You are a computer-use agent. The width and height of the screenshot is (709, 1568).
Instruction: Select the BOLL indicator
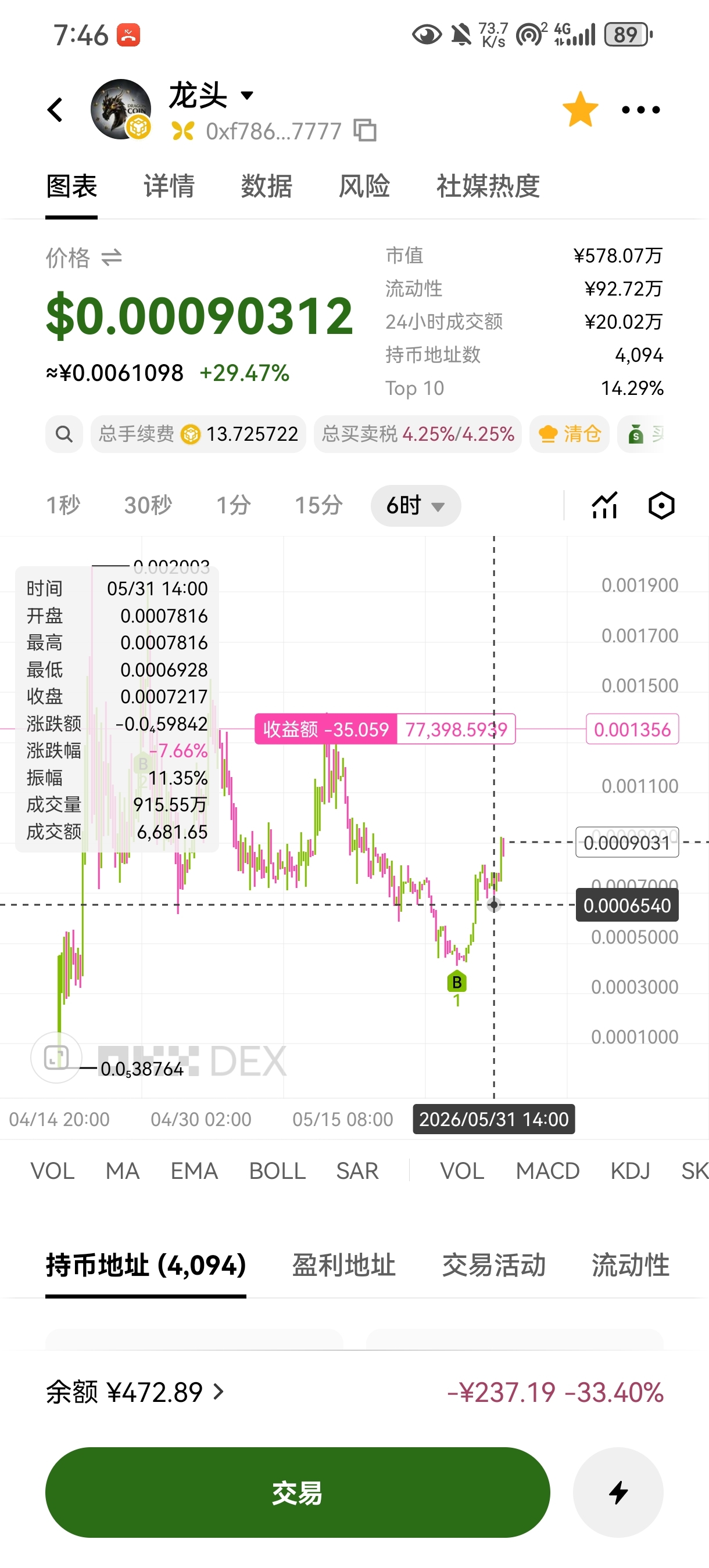pyautogui.click(x=277, y=1171)
